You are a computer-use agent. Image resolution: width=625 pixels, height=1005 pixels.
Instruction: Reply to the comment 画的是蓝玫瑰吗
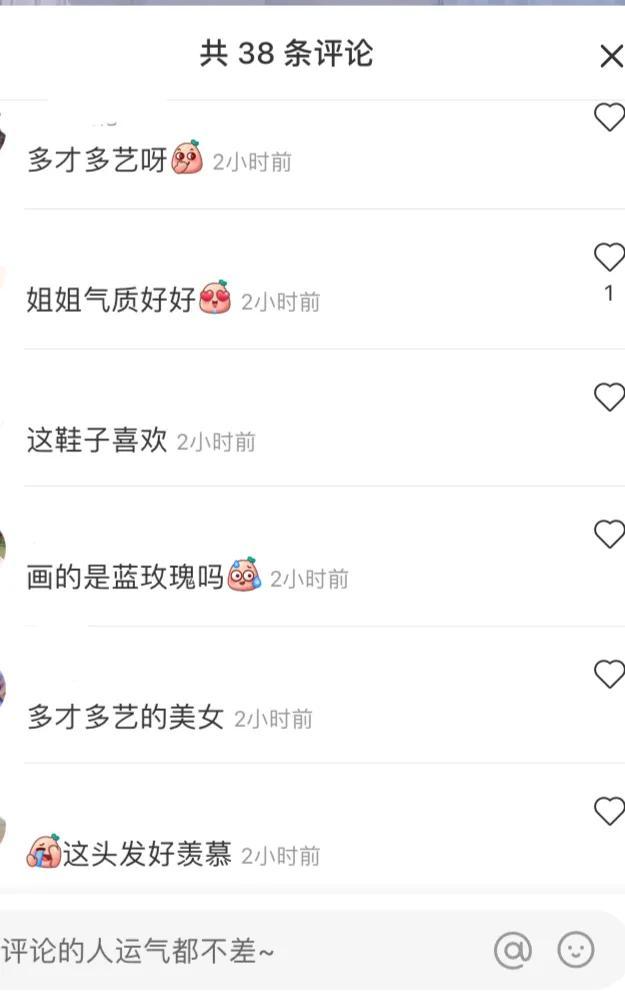click(x=125, y=578)
